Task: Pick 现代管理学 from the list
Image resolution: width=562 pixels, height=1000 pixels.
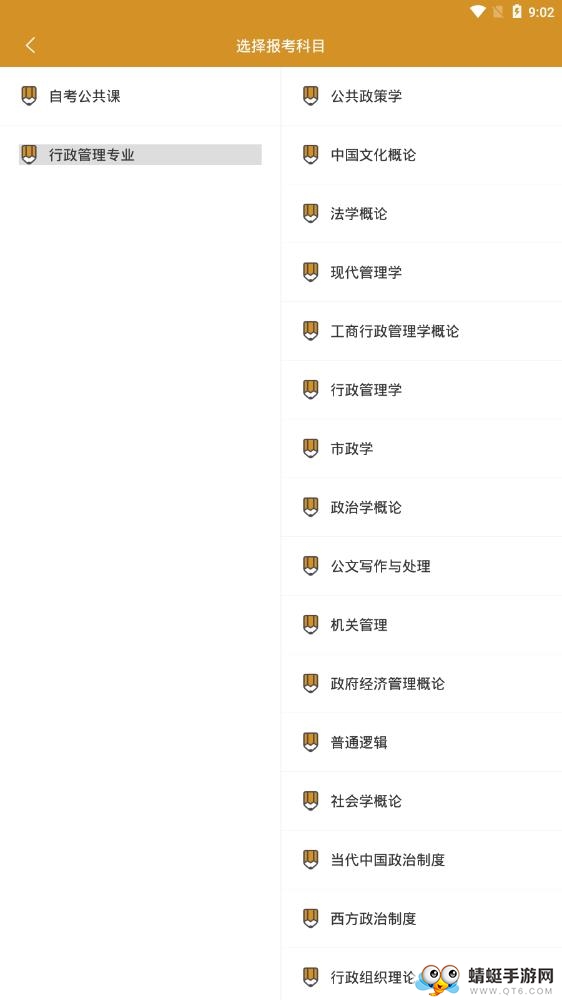Action: tap(422, 272)
